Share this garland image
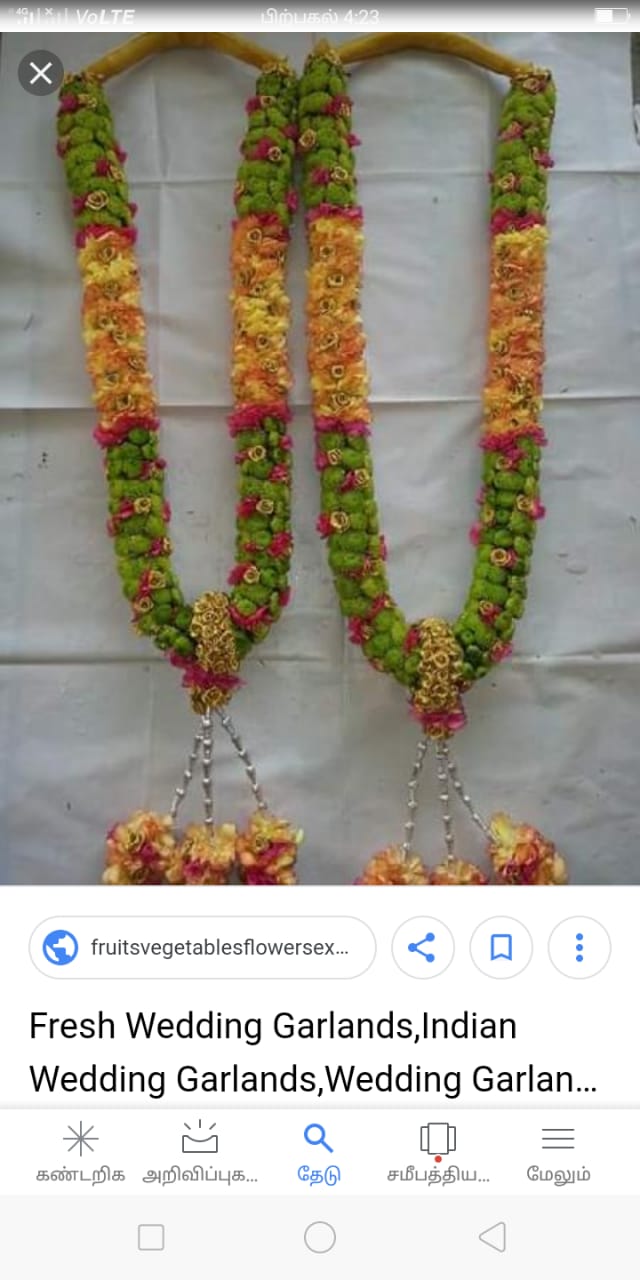 point(422,947)
